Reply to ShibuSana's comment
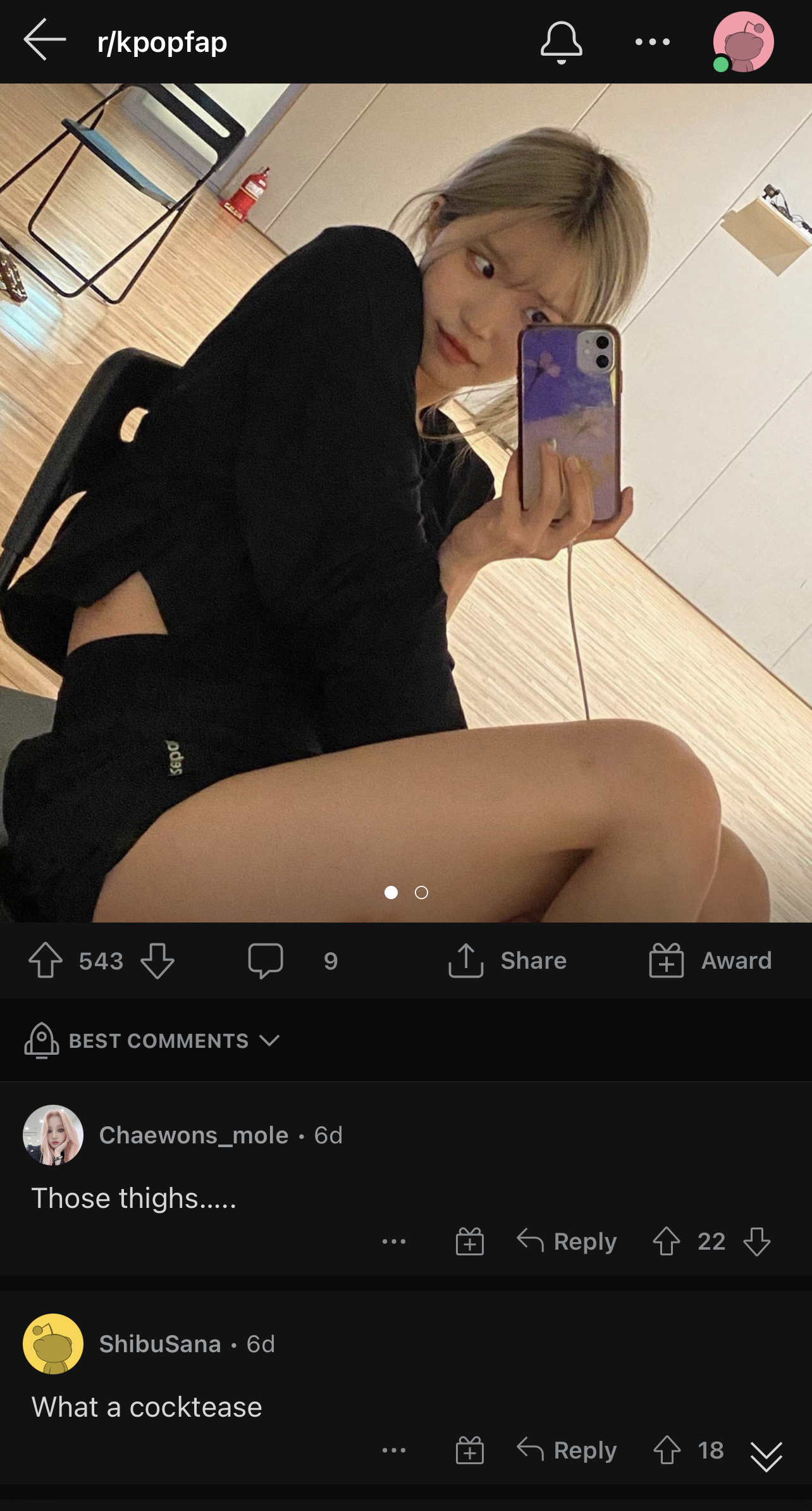 (567, 1450)
